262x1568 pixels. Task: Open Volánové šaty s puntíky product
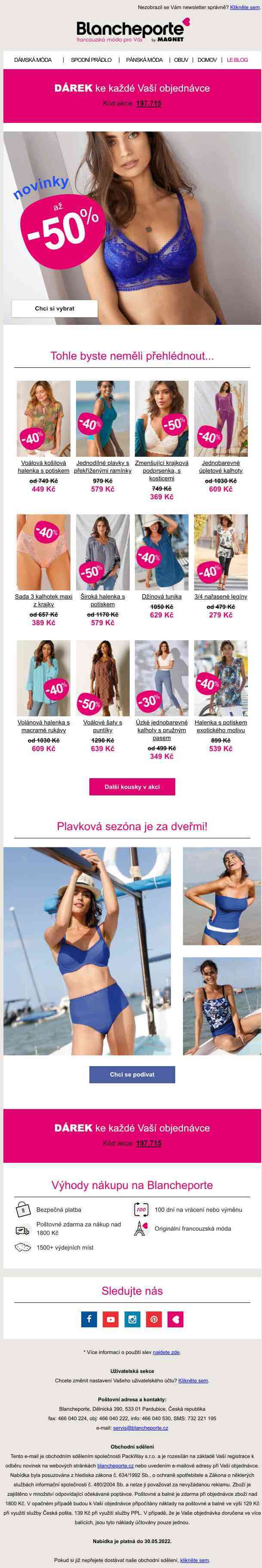tap(103, 726)
